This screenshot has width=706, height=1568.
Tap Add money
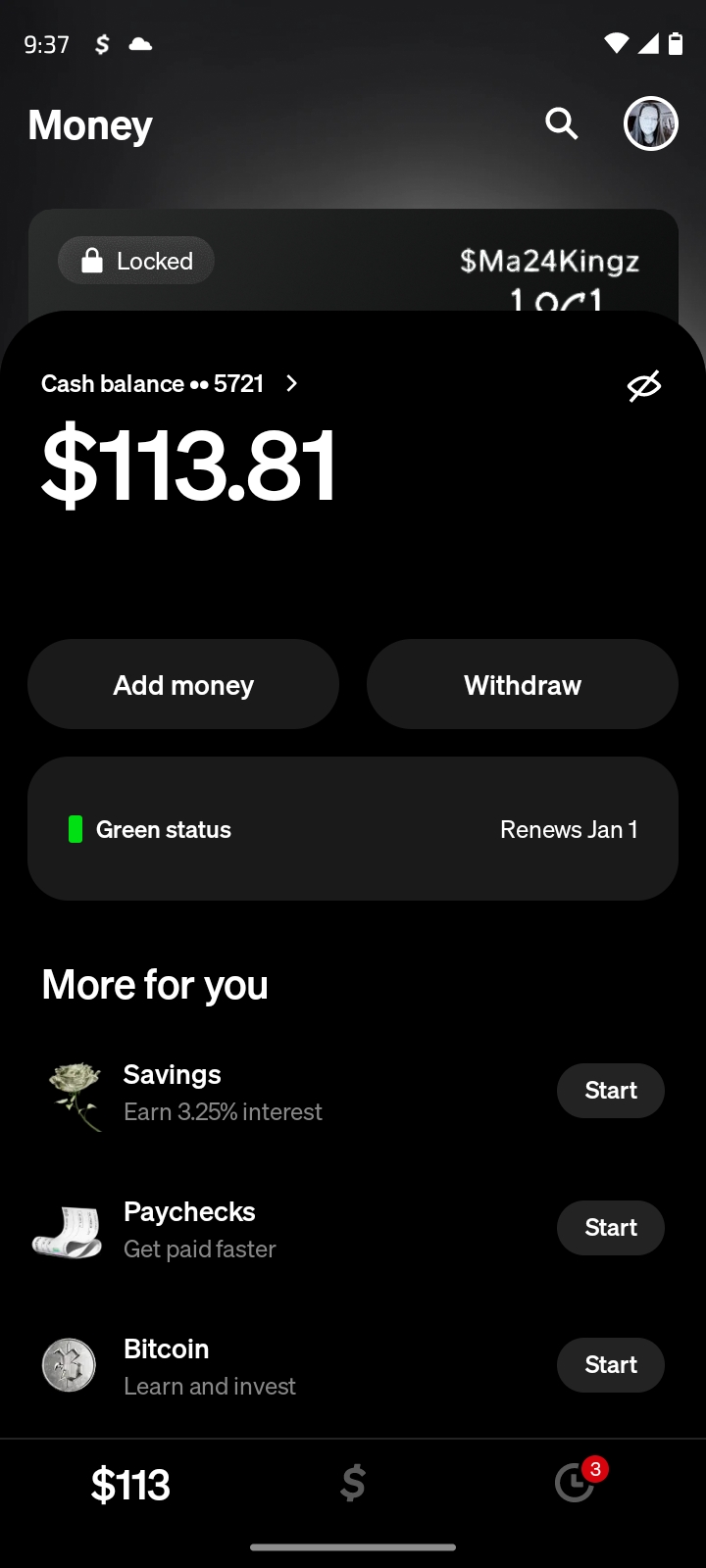point(183,684)
